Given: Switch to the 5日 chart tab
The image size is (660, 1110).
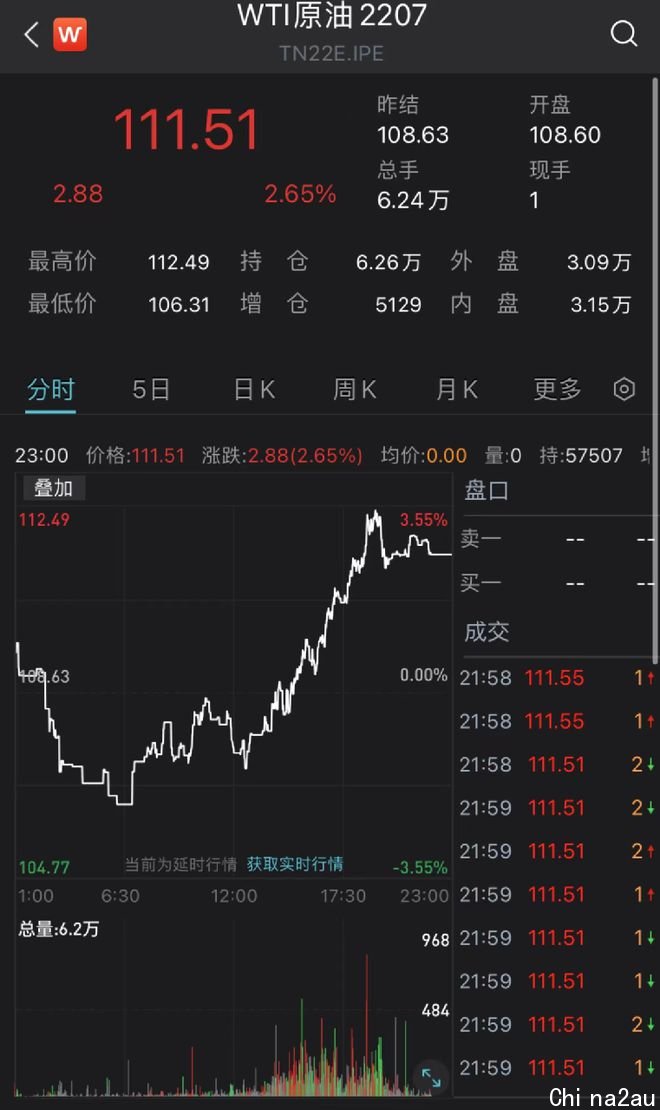Looking at the screenshot, I should coord(151,389).
